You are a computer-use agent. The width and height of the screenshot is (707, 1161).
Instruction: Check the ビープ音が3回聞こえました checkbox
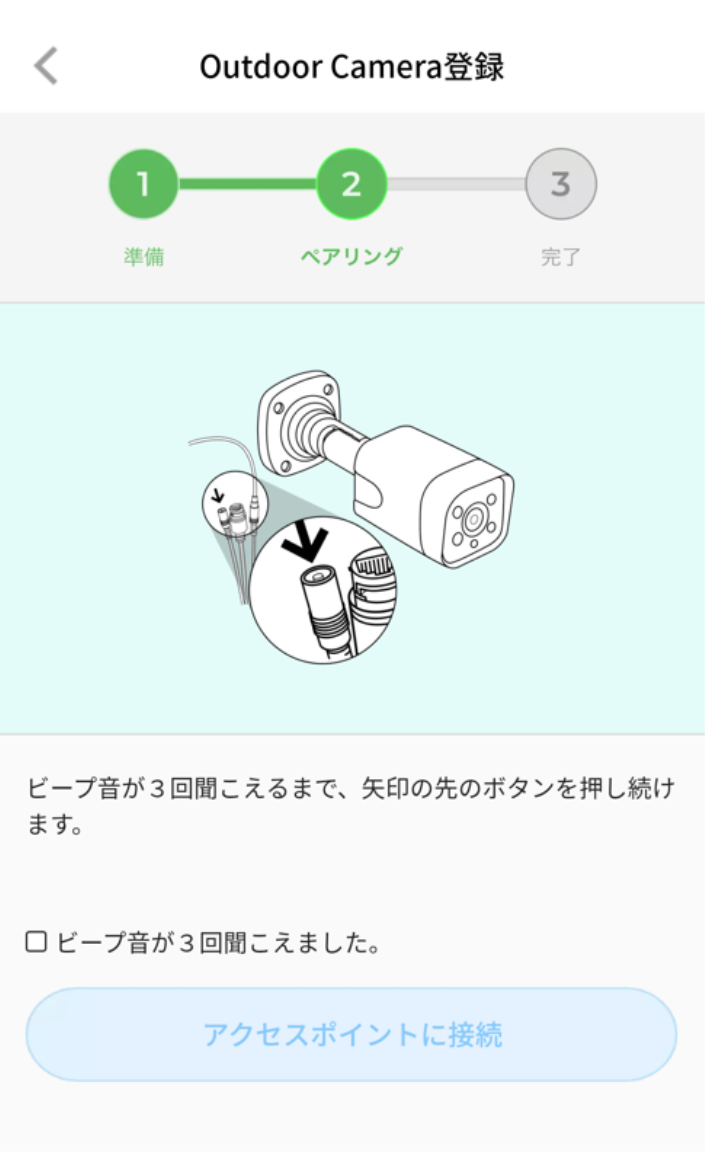tap(36, 942)
